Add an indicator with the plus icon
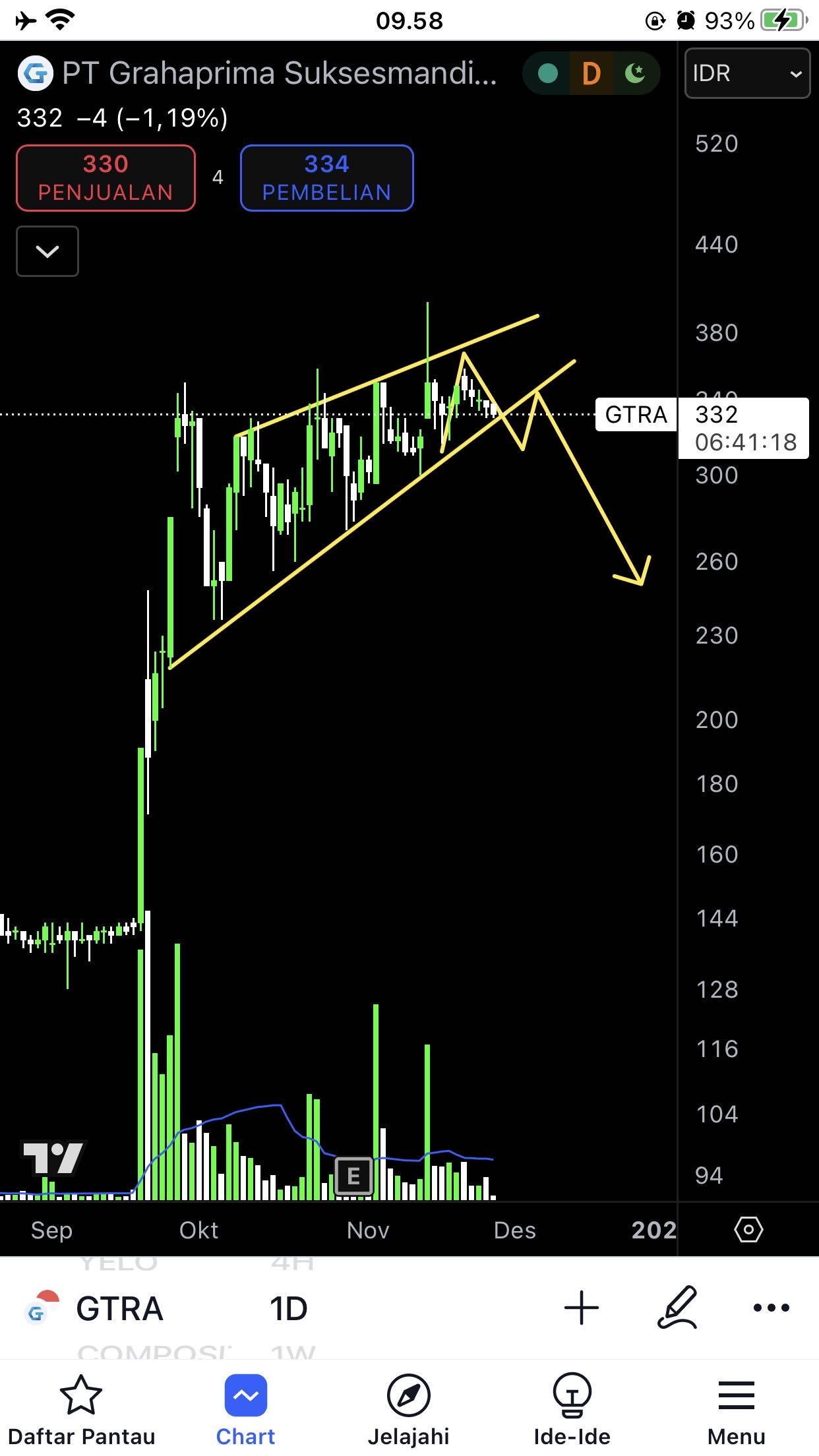This screenshot has width=819, height=1456. [x=582, y=1308]
